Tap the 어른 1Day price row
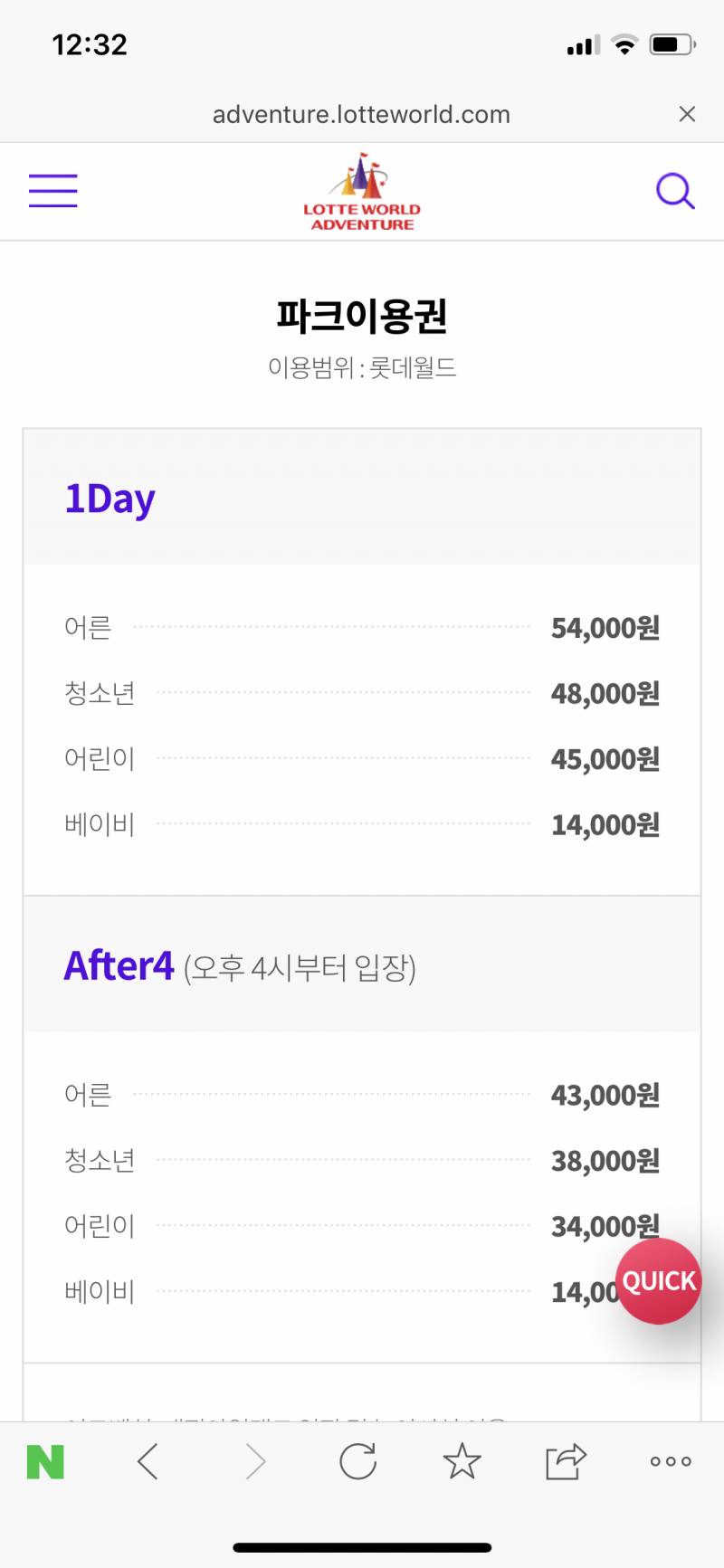The width and height of the screenshot is (724, 1568). click(362, 628)
